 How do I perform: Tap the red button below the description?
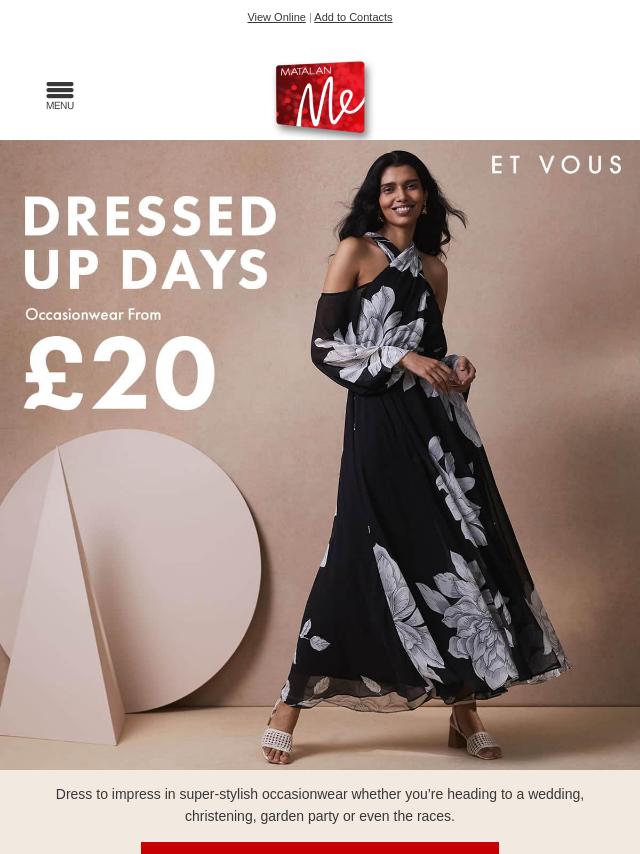click(x=320, y=848)
